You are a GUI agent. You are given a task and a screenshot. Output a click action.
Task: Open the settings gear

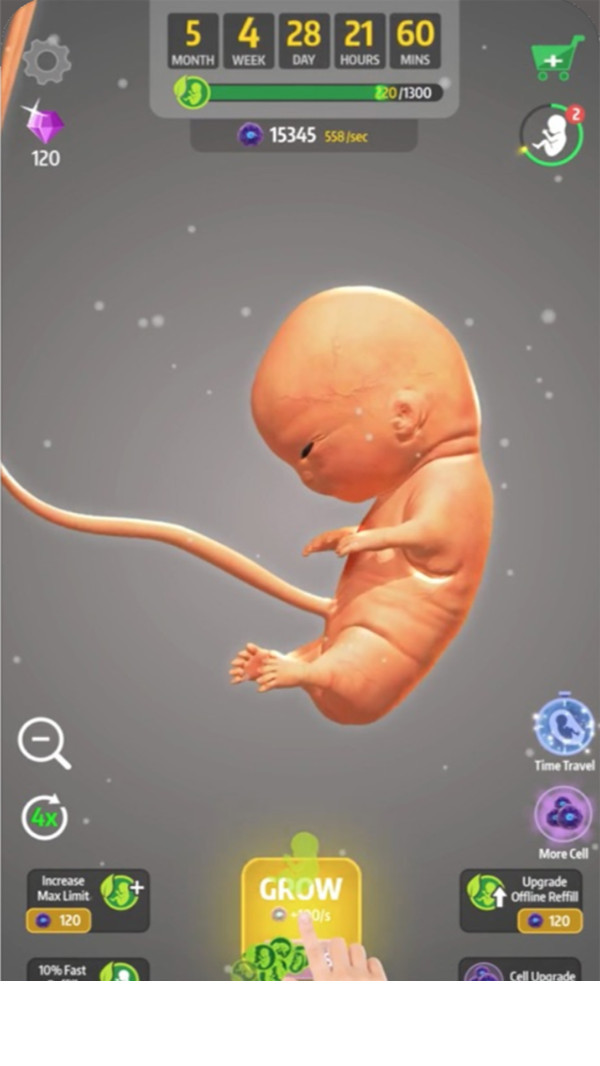click(x=46, y=61)
